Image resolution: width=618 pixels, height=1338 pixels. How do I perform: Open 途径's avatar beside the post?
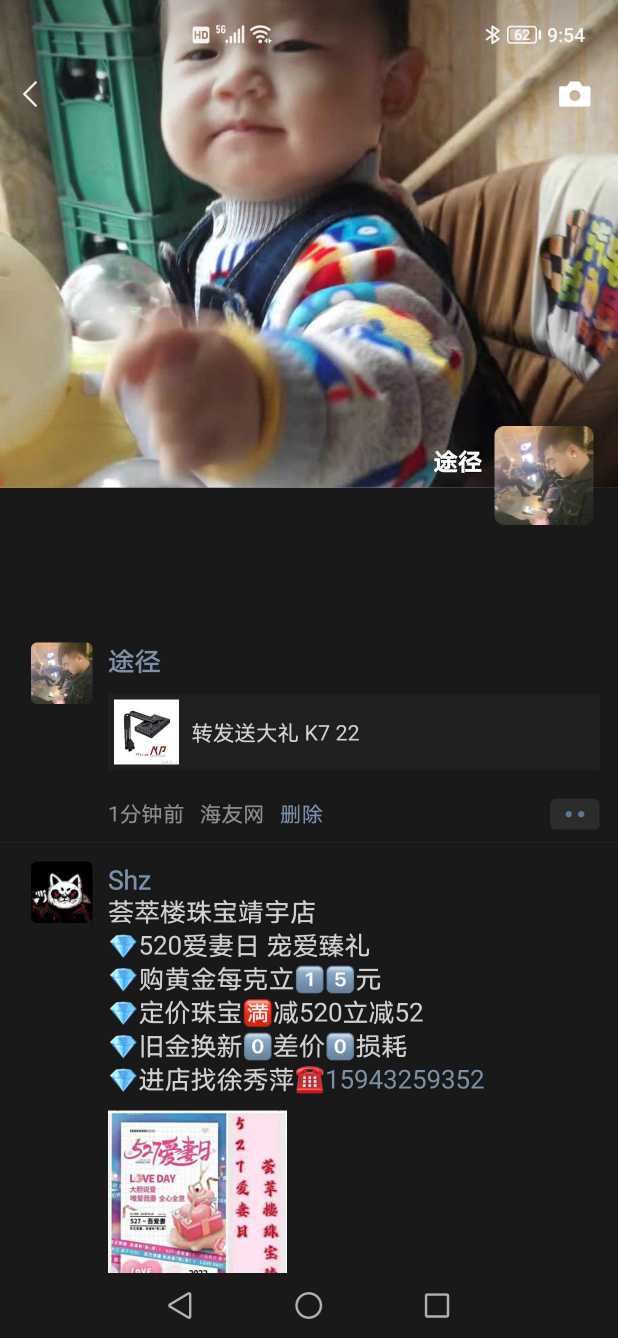click(x=62, y=673)
